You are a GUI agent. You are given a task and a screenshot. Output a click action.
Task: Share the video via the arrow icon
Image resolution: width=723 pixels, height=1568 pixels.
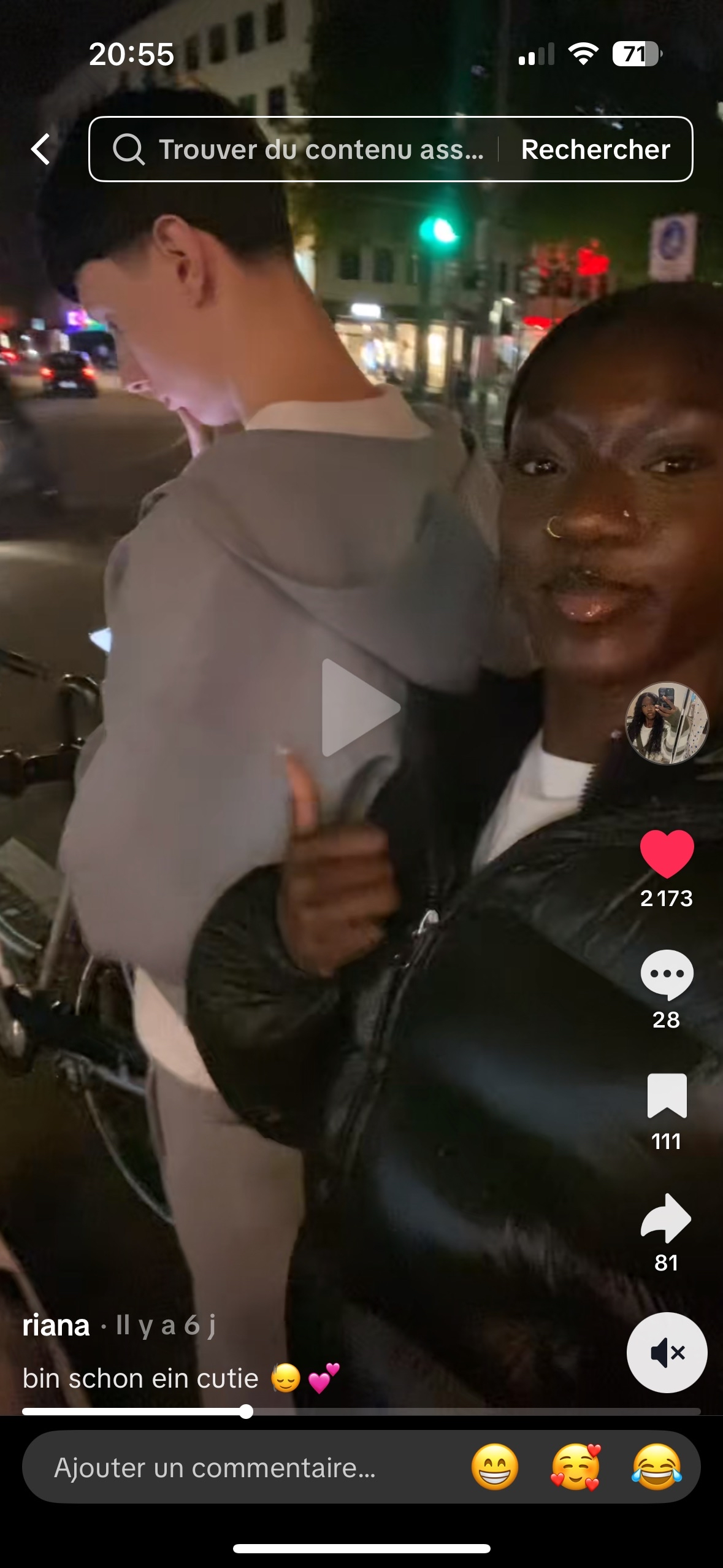coord(667,1218)
